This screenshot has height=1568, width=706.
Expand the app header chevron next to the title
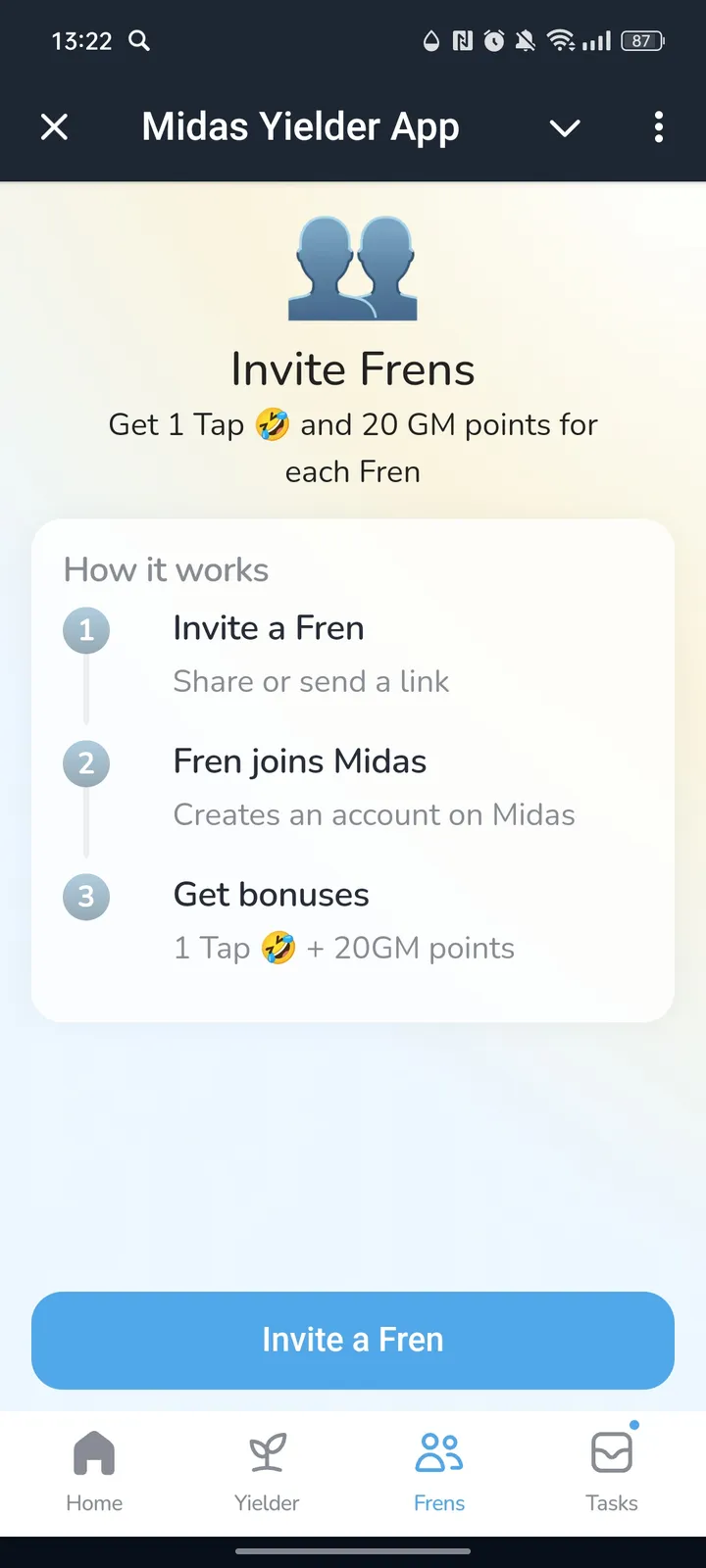[x=564, y=128]
